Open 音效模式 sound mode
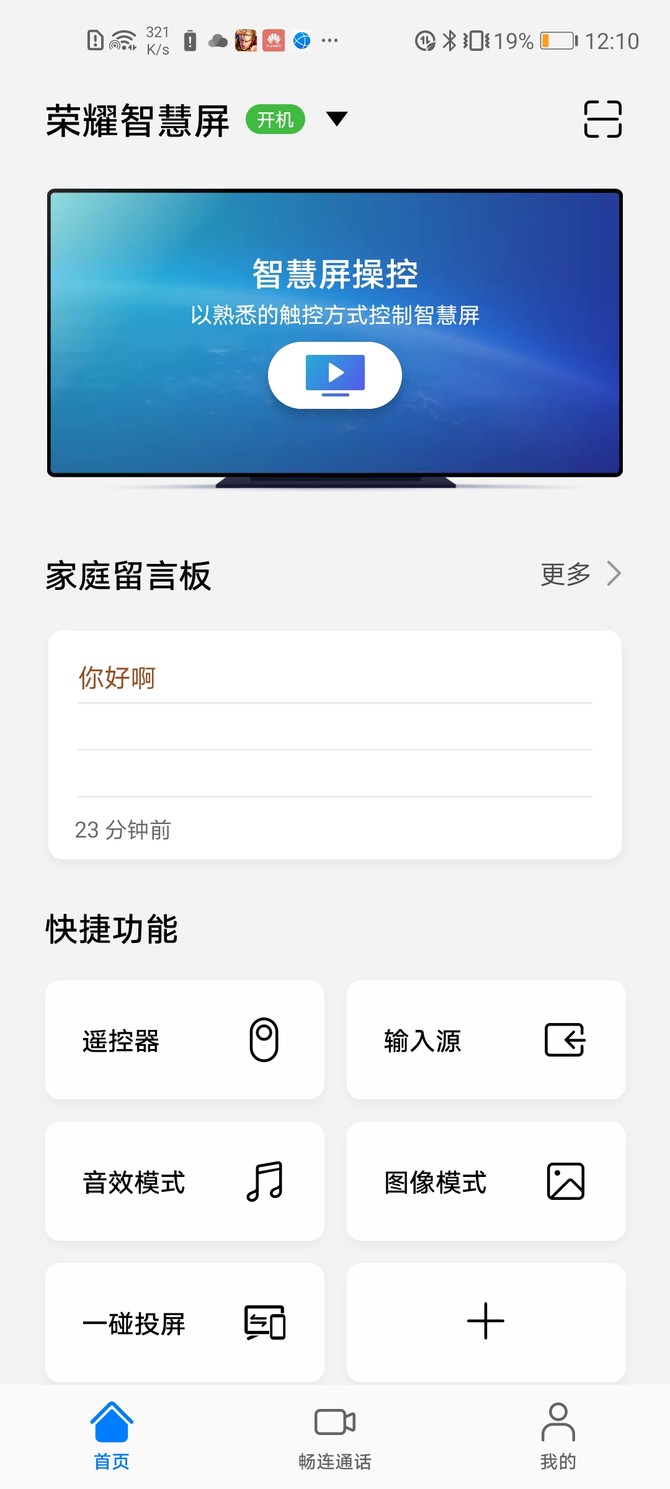The width and height of the screenshot is (670, 1489). [185, 1181]
